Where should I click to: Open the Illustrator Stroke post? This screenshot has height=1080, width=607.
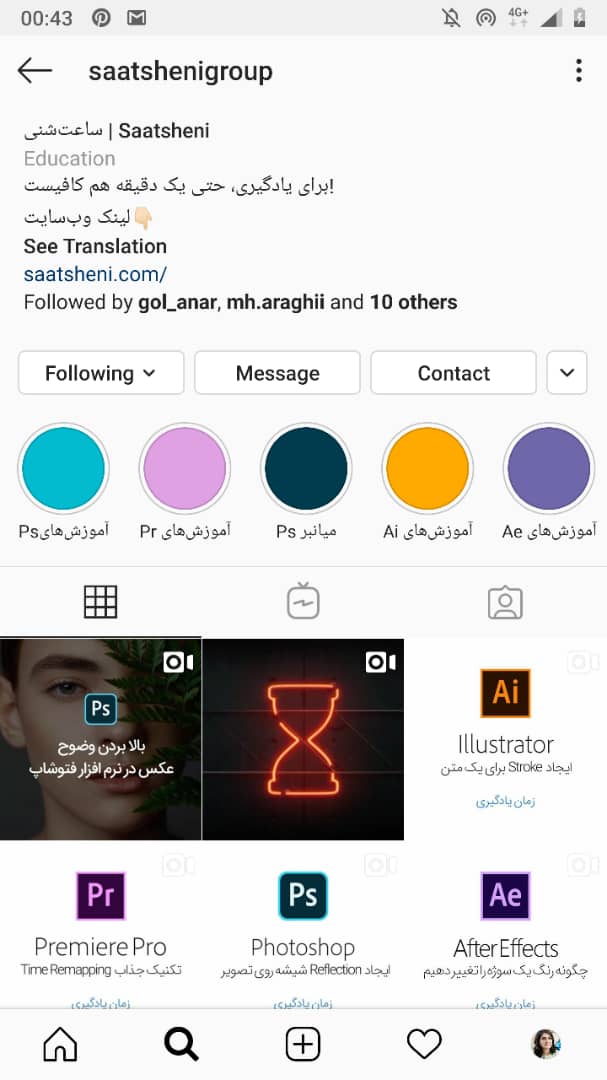[x=505, y=740]
